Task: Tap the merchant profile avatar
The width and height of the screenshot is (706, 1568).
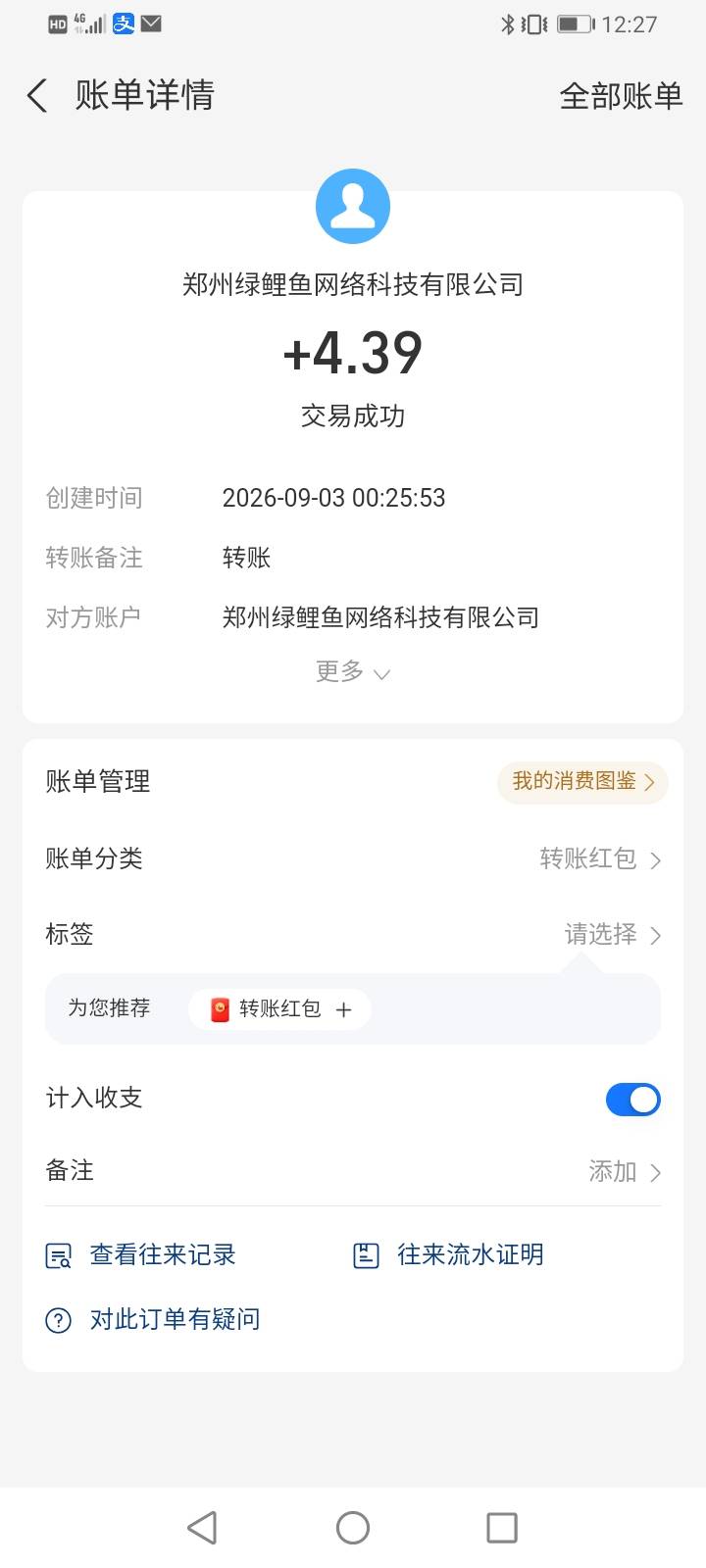Action: 353,207
